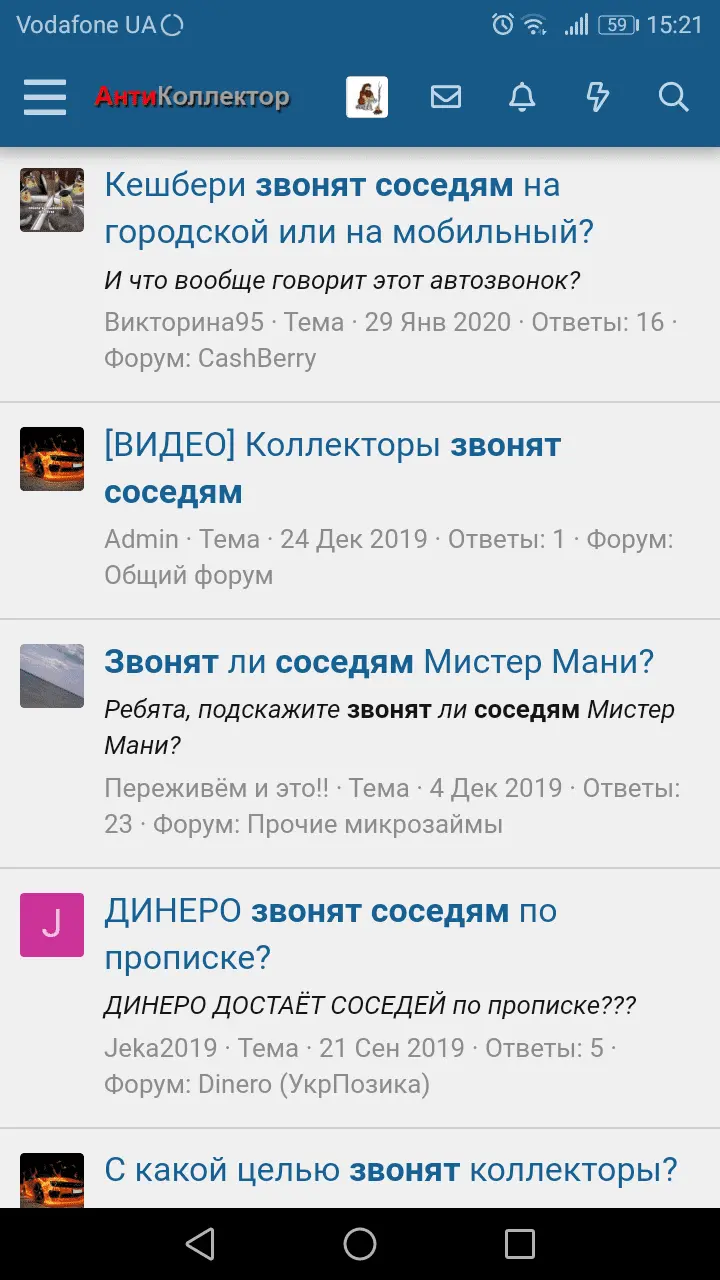Tap the pink J avatar of Jeka2019's thread
The height and width of the screenshot is (1280, 720).
click(52, 925)
